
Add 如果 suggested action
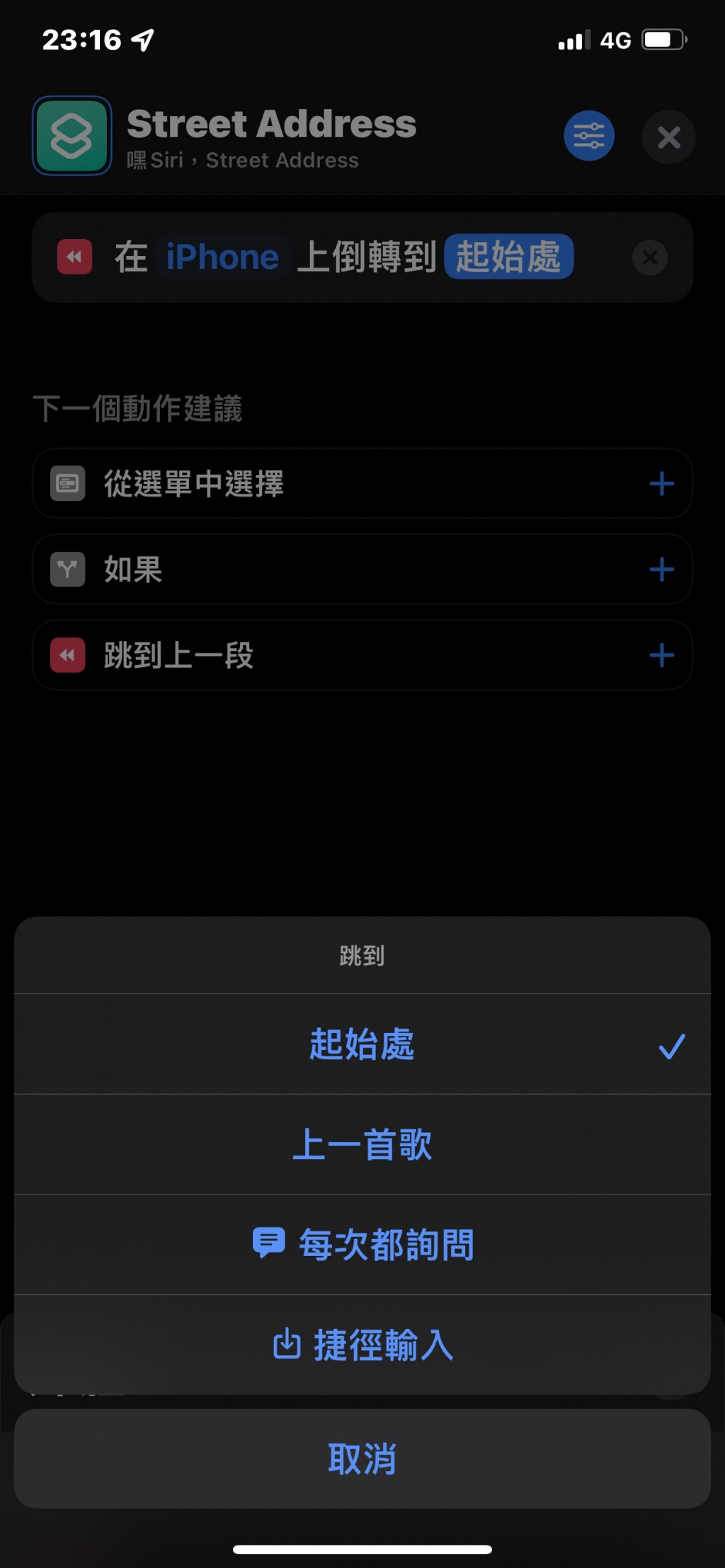pyautogui.click(x=661, y=570)
